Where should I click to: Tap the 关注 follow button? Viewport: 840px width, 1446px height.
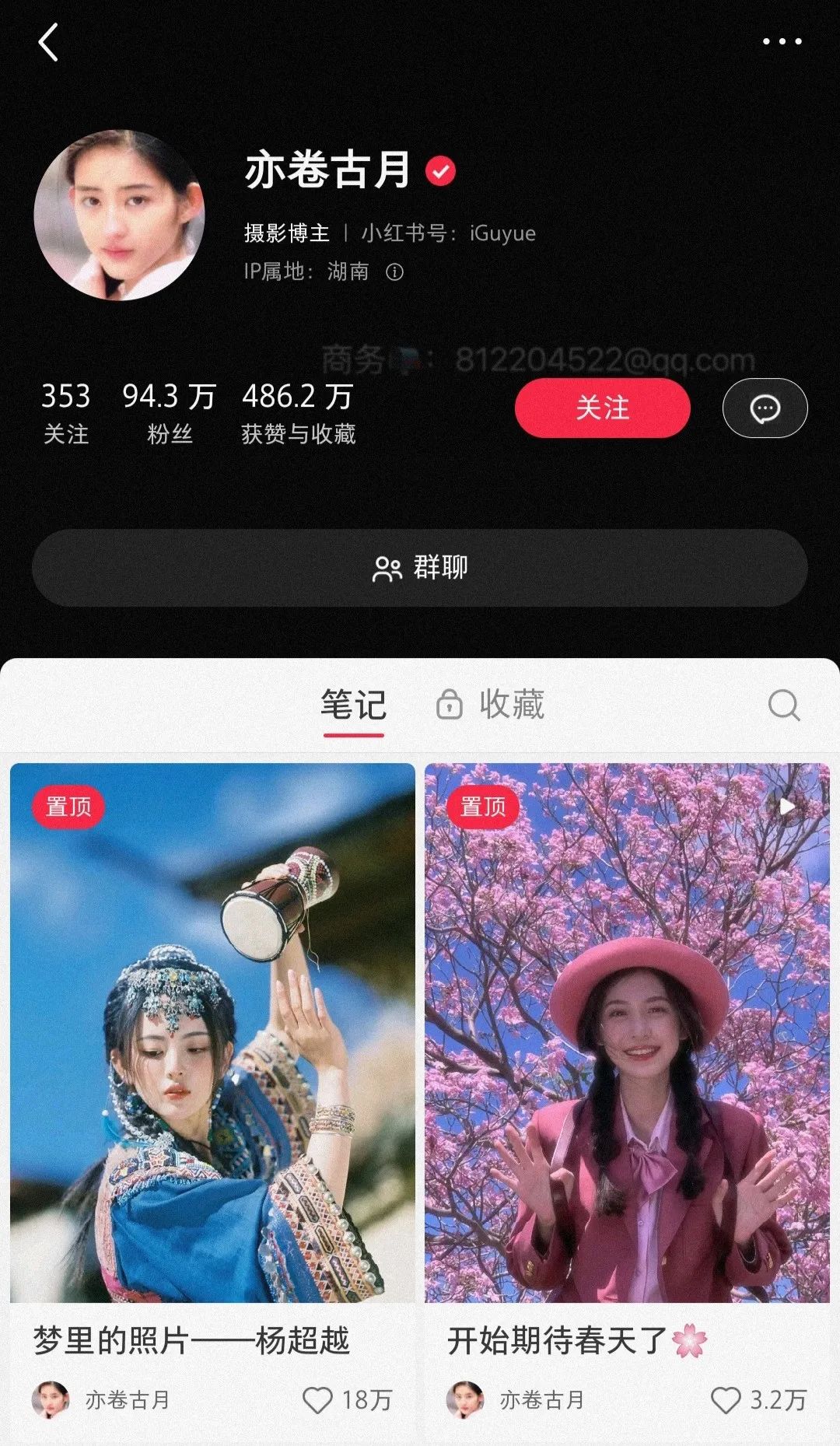pos(602,408)
